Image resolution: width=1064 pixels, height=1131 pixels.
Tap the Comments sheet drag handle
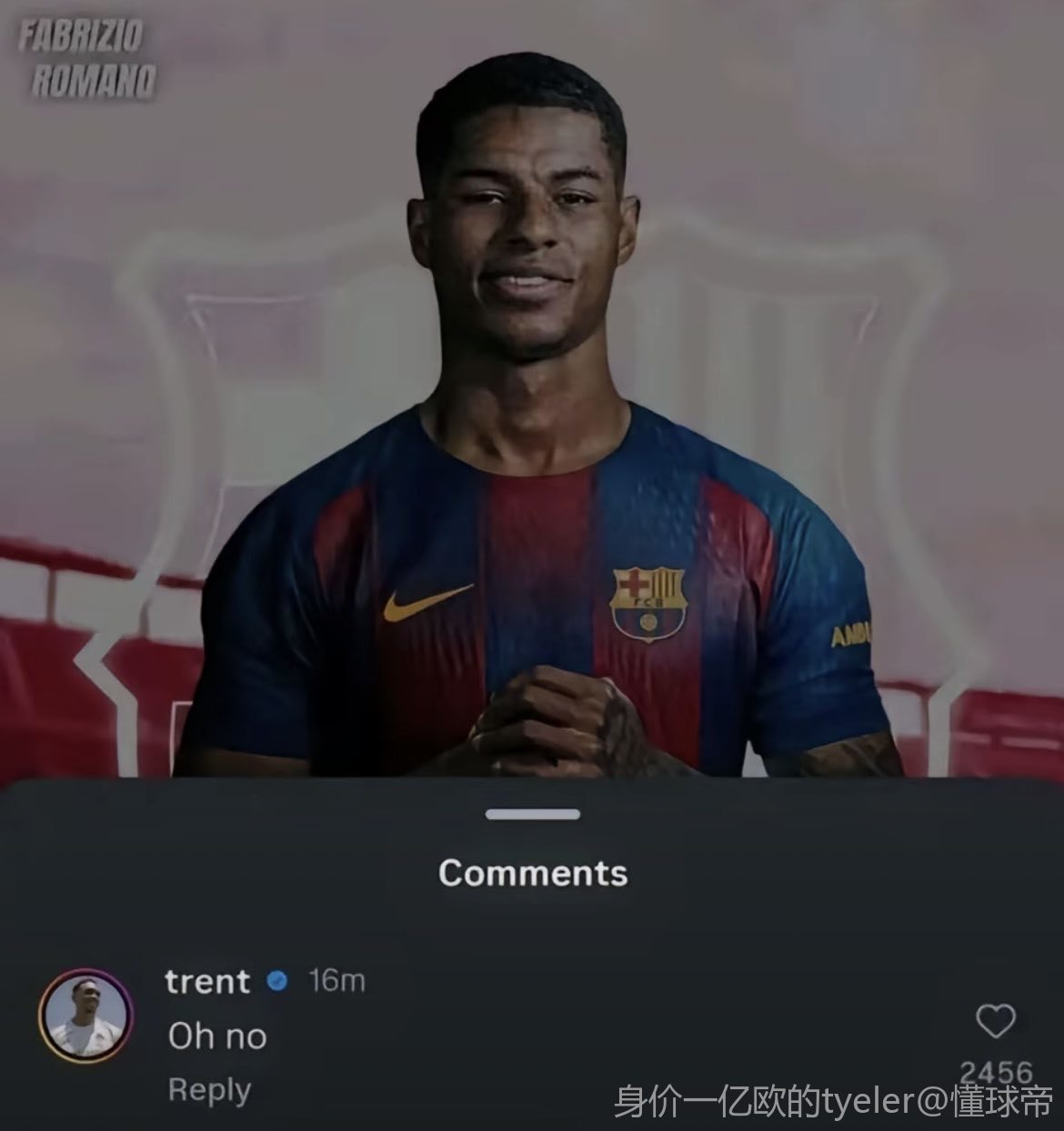pos(532,814)
